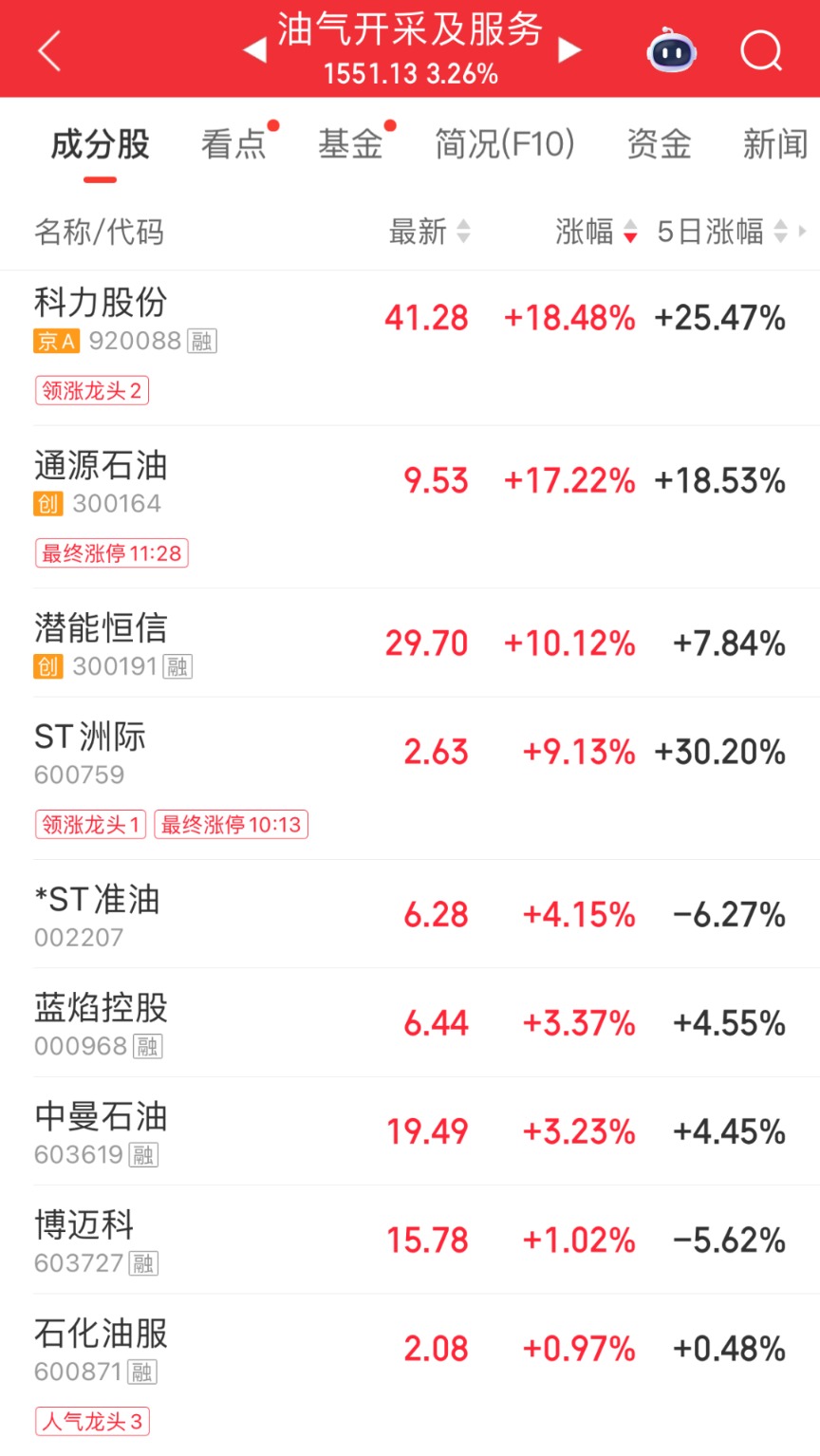This screenshot has width=820, height=1456.
Task: Switch to the 基金 tab
Action: 350,144
